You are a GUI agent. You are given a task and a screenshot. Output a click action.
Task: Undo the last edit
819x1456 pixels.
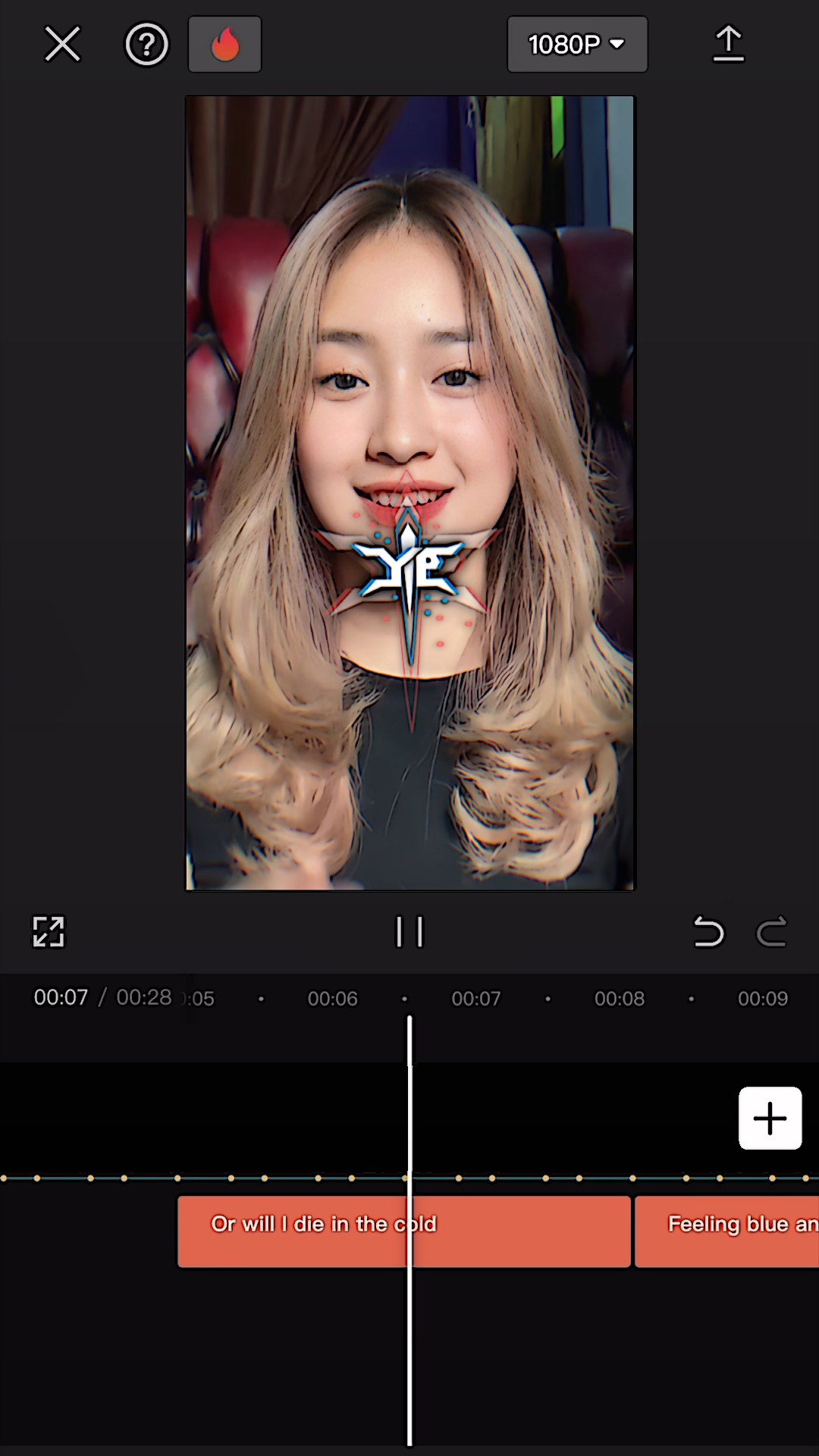click(709, 932)
